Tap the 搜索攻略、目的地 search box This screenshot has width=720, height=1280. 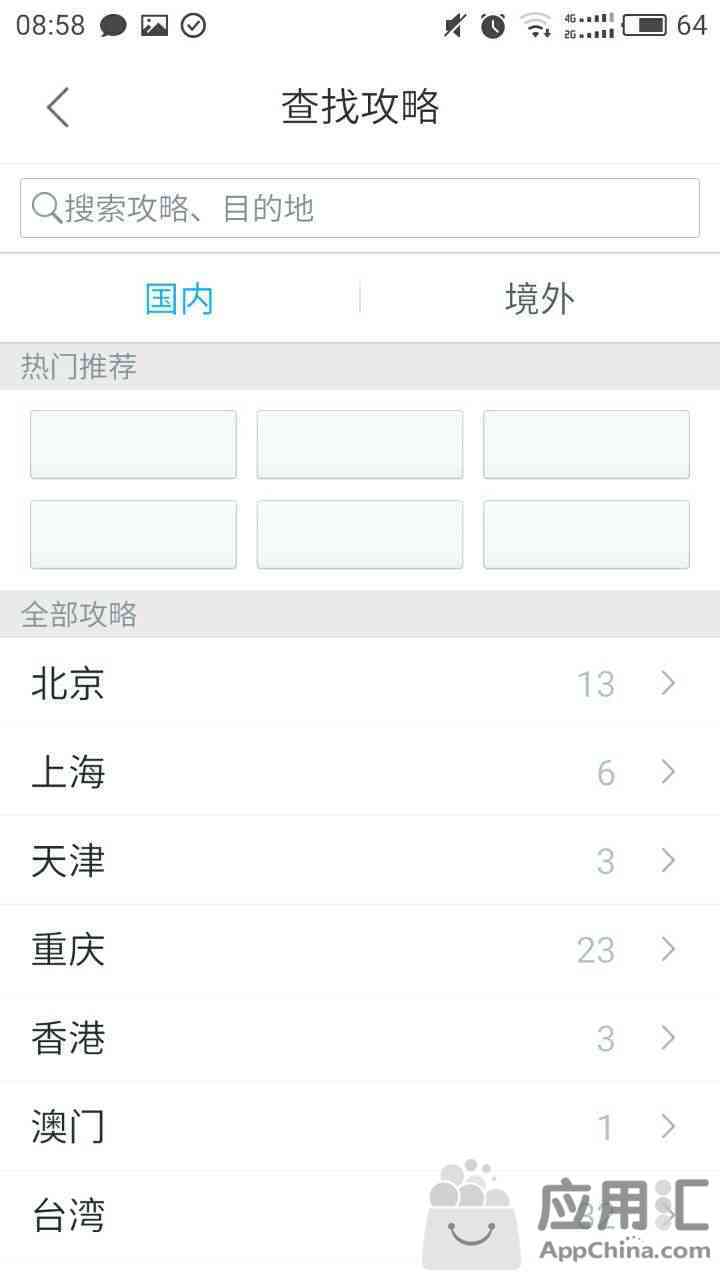coord(360,208)
